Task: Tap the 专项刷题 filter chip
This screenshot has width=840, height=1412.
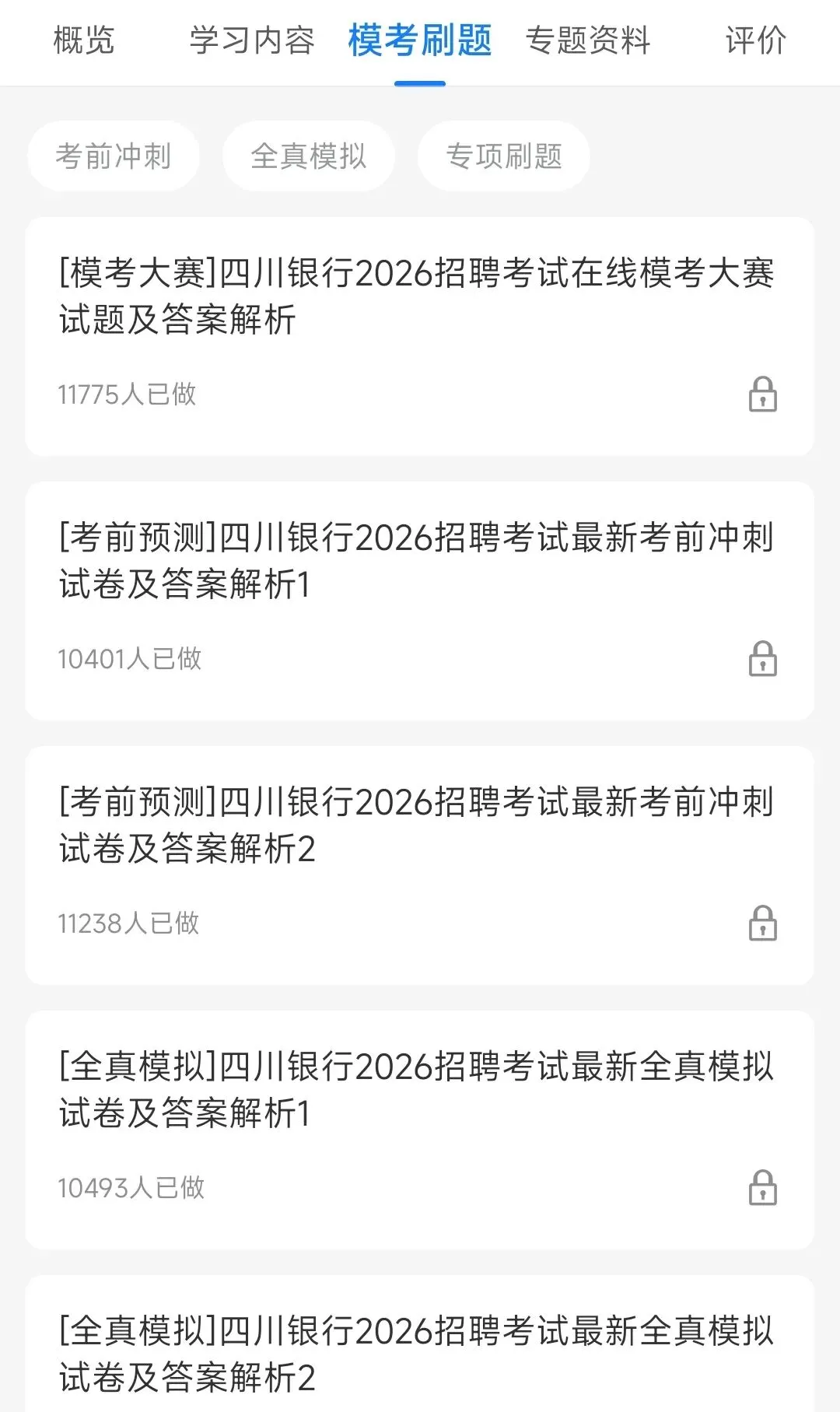Action: click(x=504, y=156)
